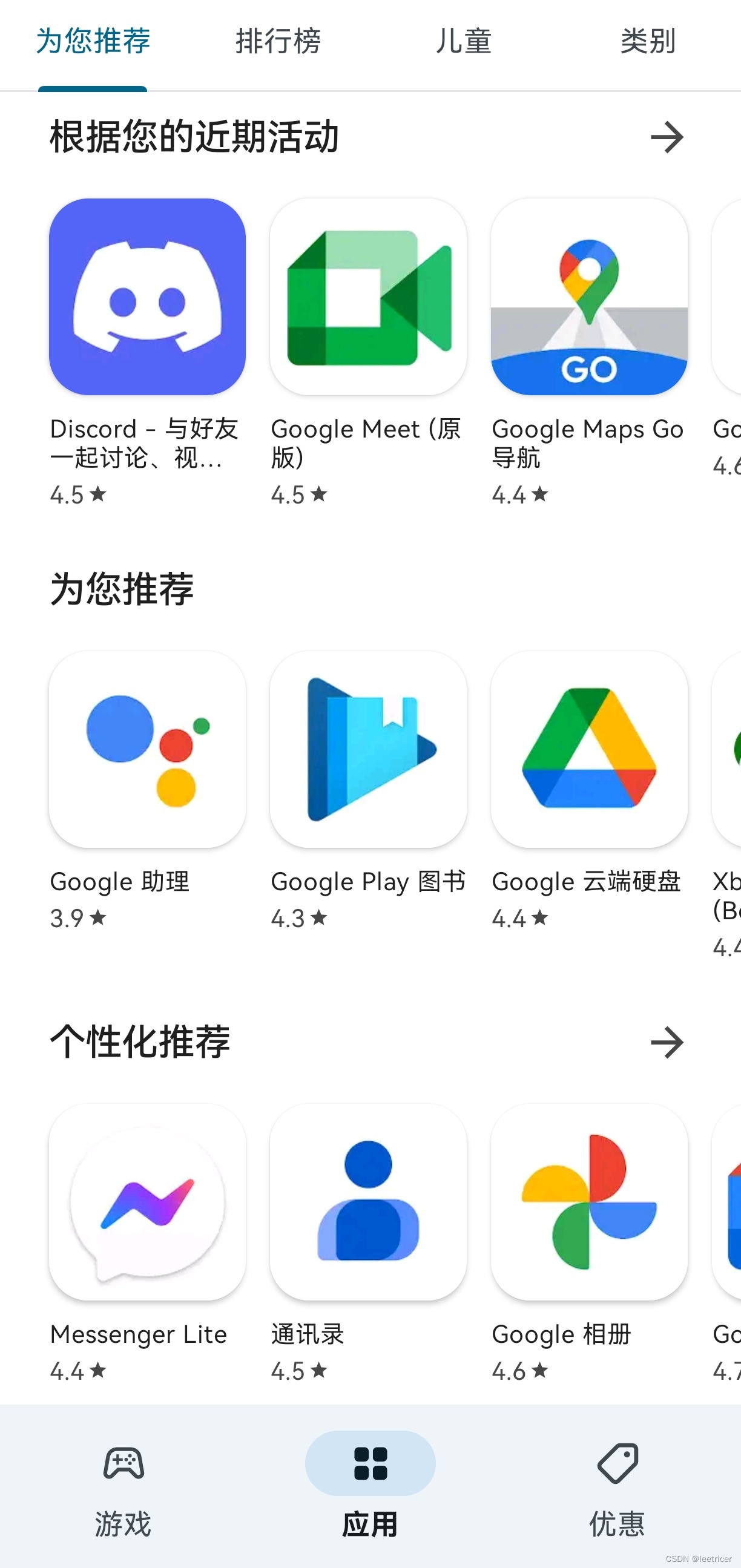Select the 应用 bottom tab
The width and height of the screenshot is (741, 1568).
pyautogui.click(x=370, y=1485)
